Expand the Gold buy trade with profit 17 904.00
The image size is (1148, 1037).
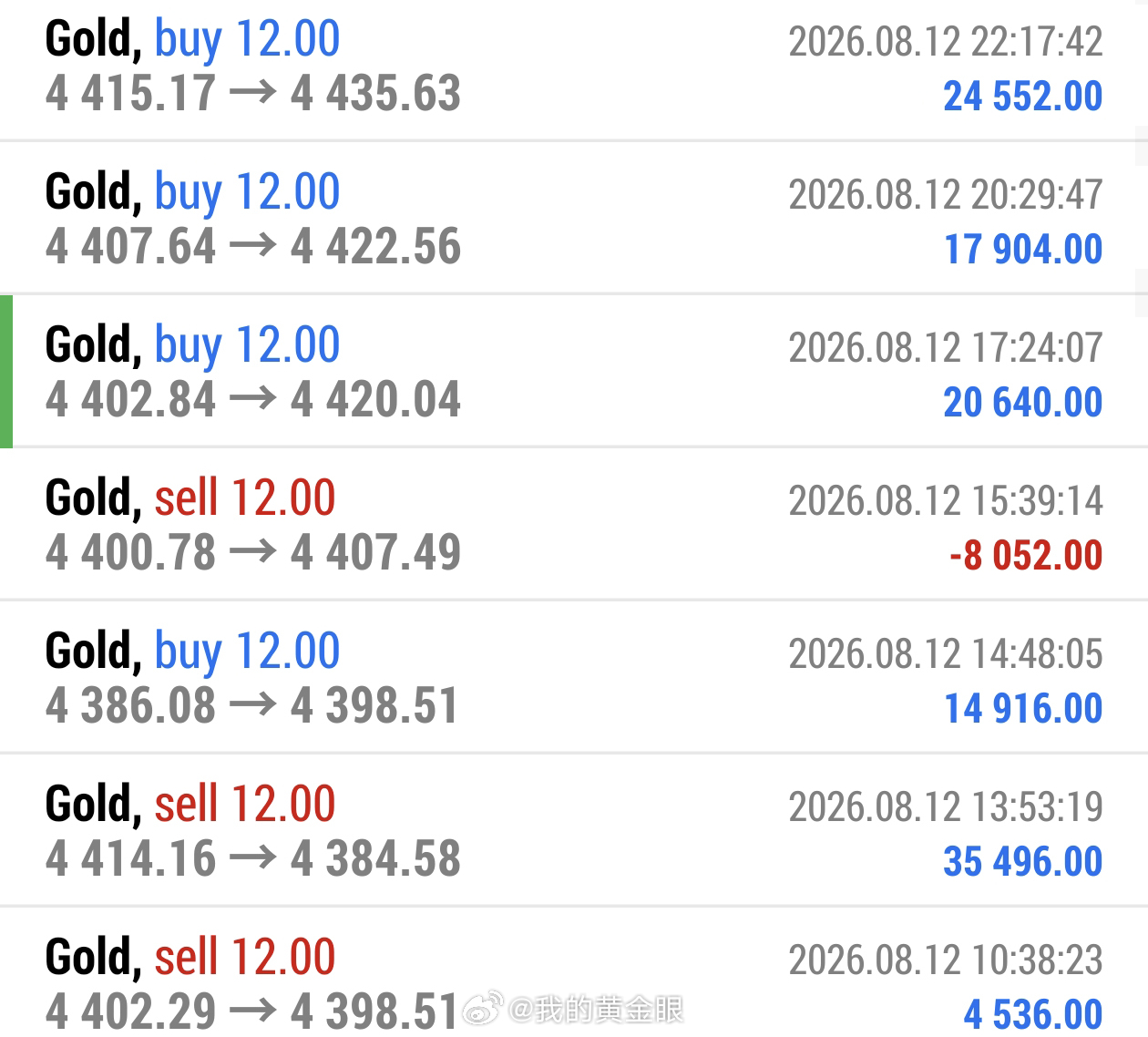pos(574,219)
